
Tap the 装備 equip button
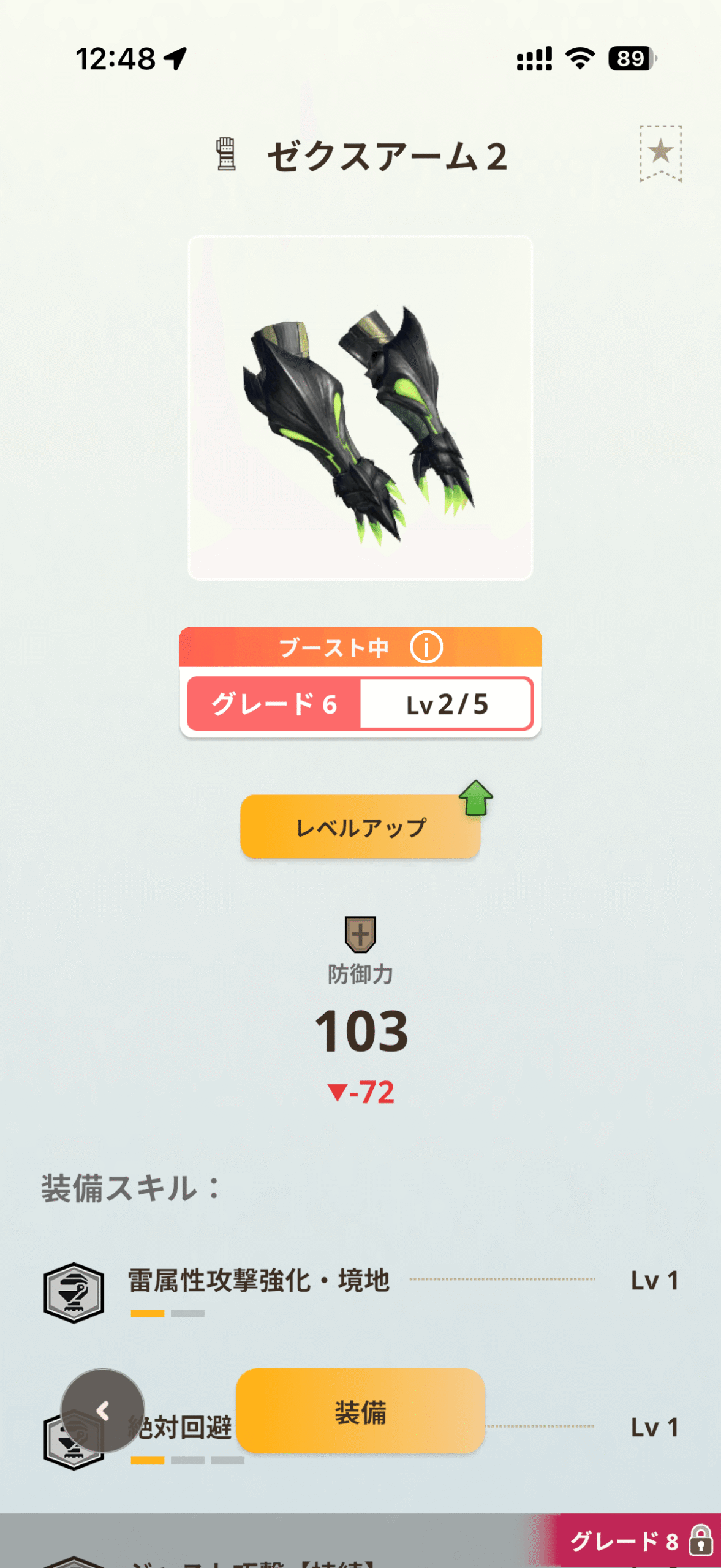click(360, 1411)
